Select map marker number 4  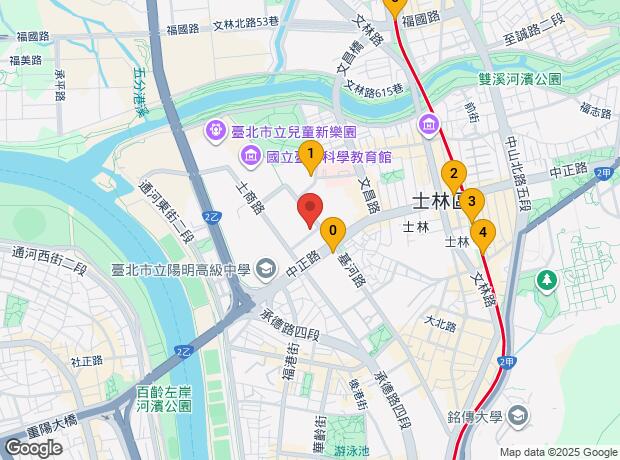(x=483, y=234)
